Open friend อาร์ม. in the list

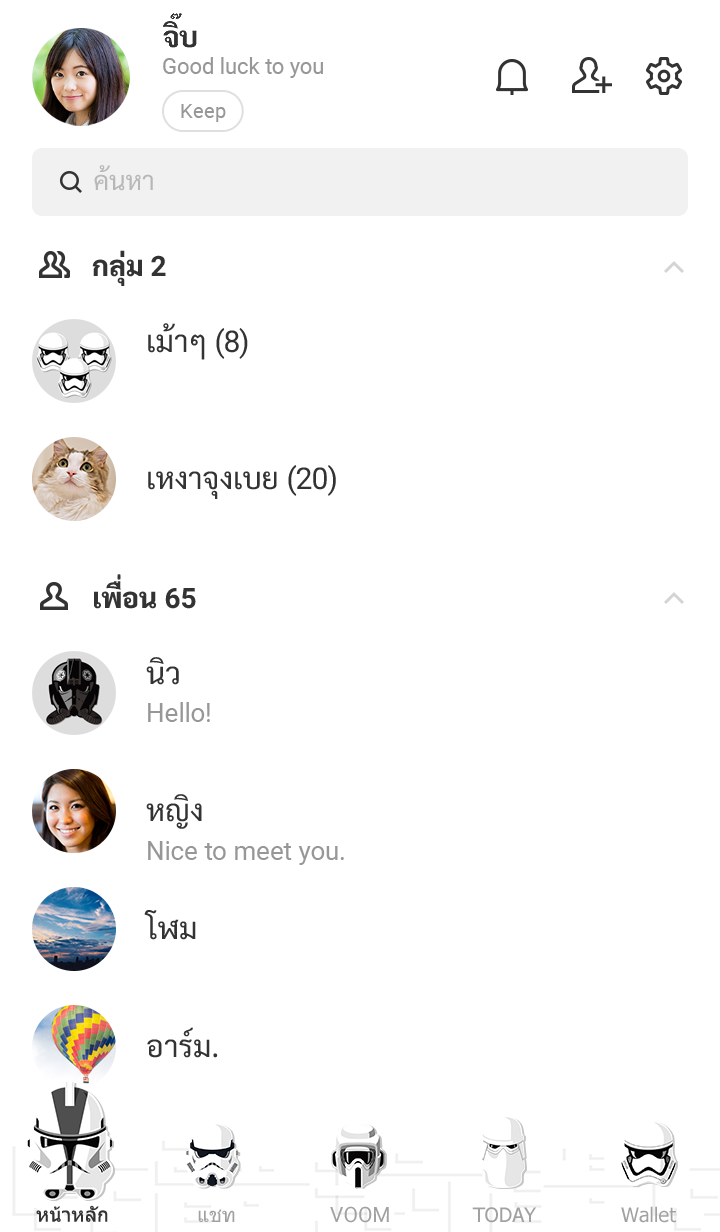[x=182, y=1047]
